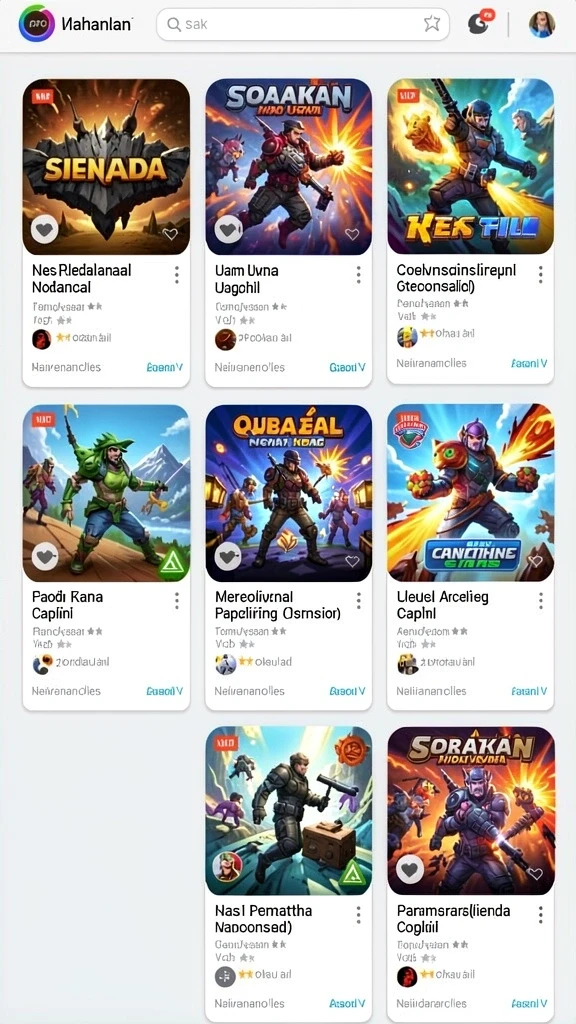
Task: Open the overflow menu for Mereolivrnal Papeliiring
Action: 359,601
